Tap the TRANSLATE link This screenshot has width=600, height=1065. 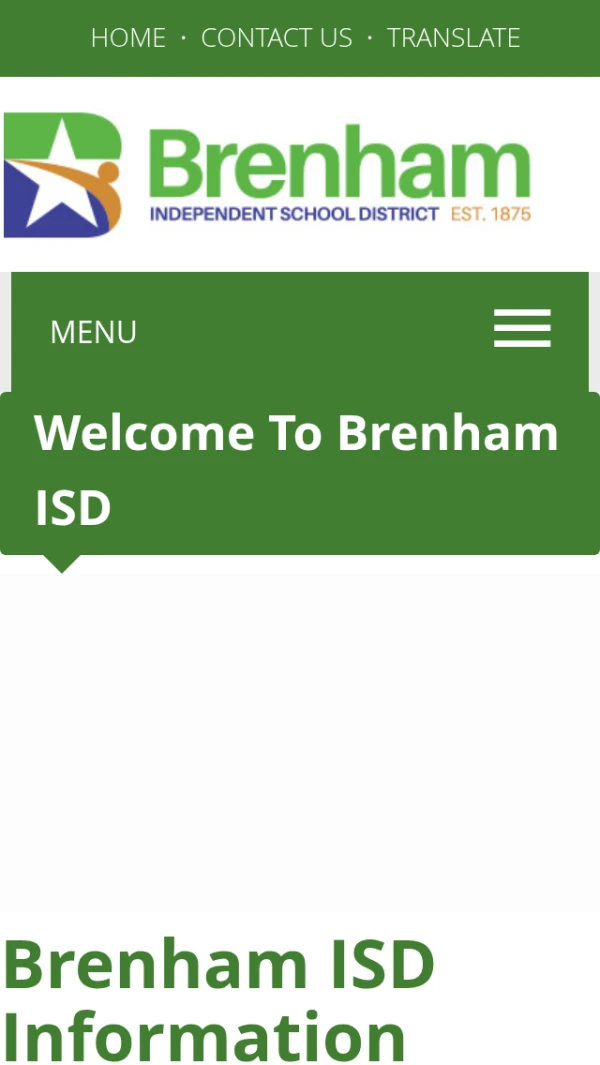(x=454, y=37)
